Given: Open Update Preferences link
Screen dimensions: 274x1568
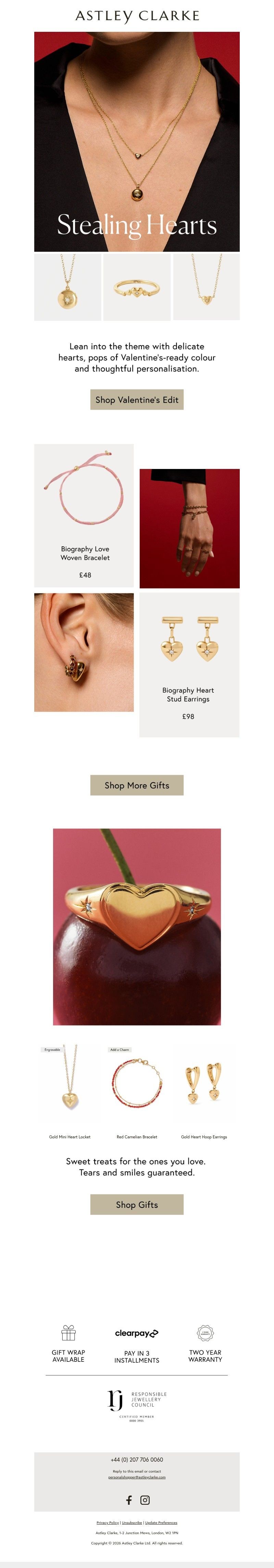Looking at the screenshot, I should pos(161,1523).
